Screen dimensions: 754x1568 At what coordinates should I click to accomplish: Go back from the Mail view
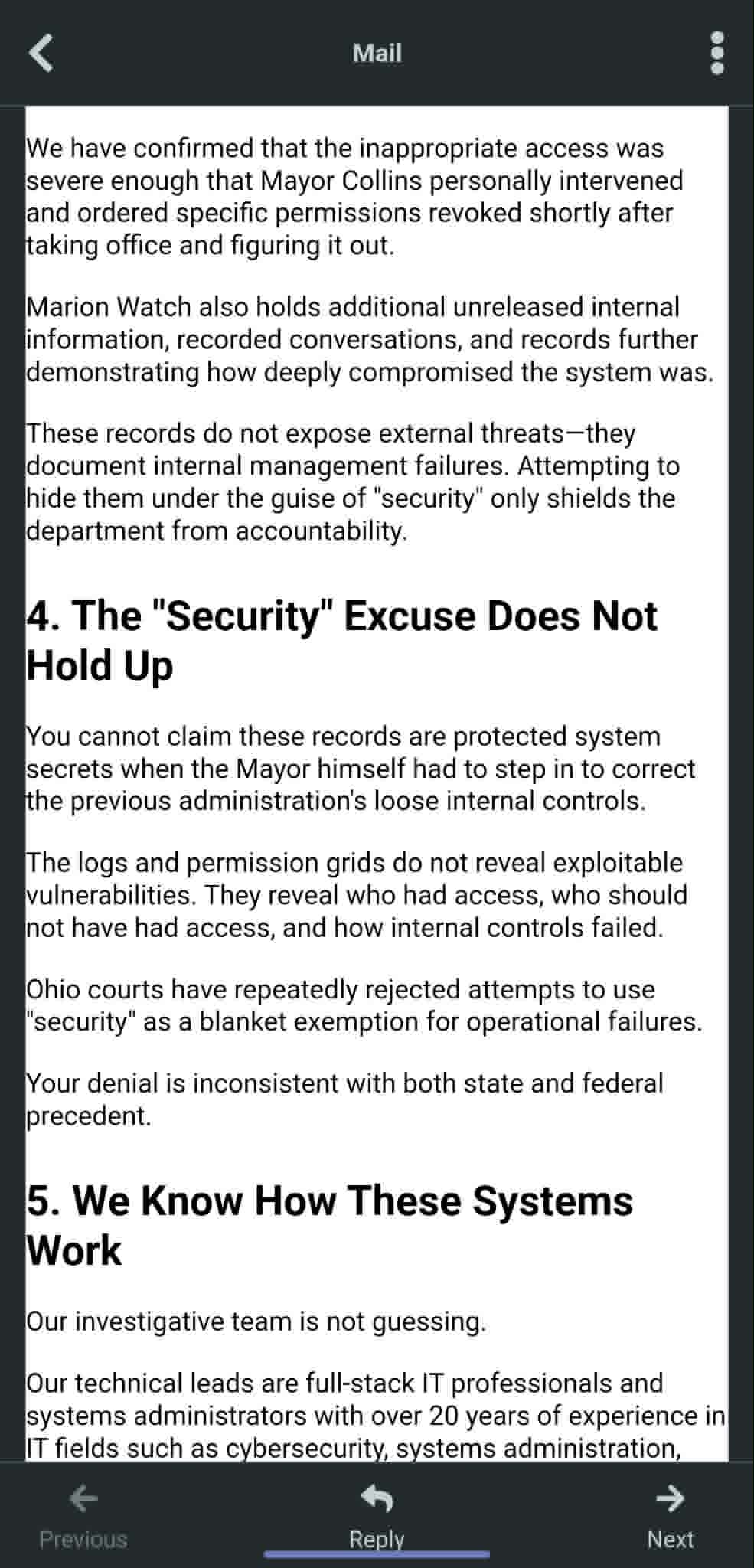pyautogui.click(x=41, y=53)
